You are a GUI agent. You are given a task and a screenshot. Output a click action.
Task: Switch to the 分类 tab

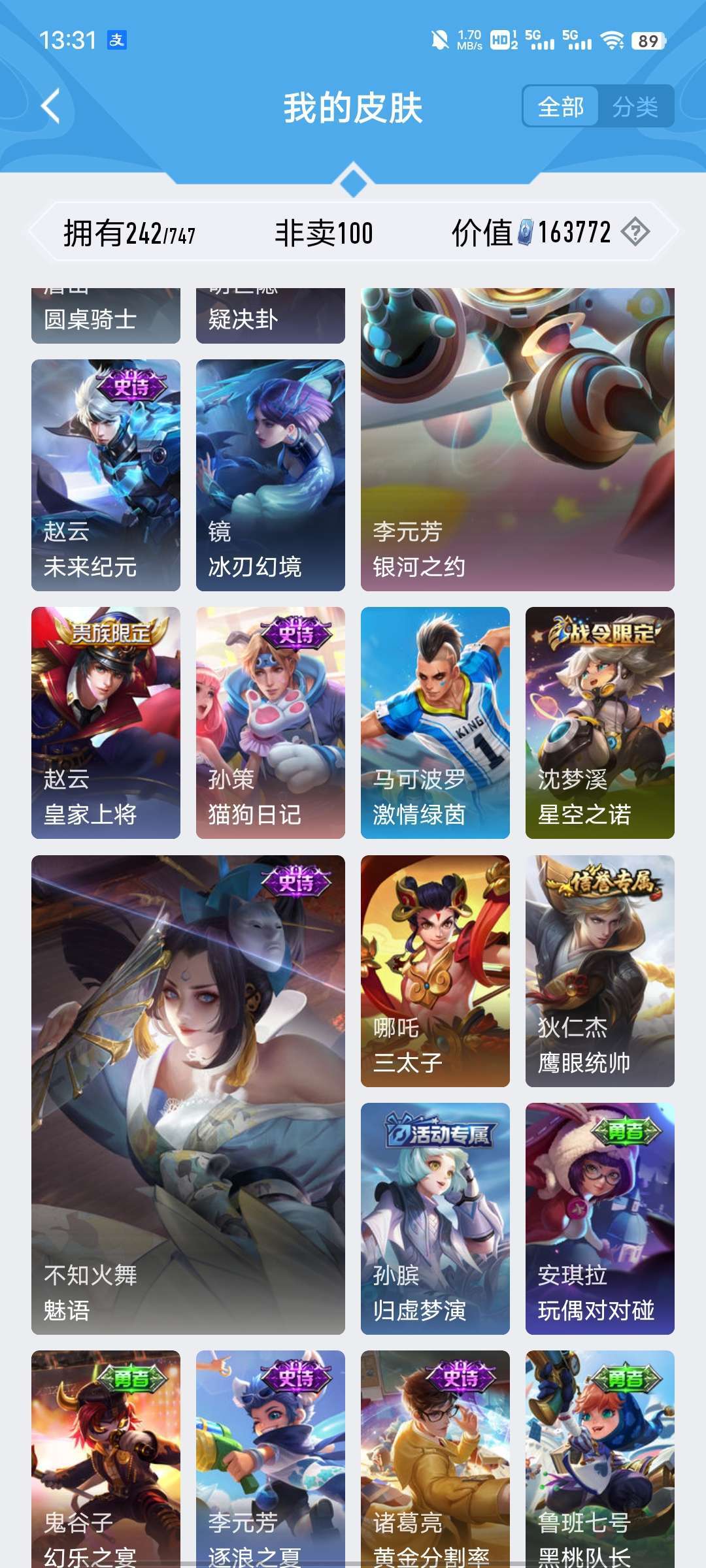(x=637, y=105)
